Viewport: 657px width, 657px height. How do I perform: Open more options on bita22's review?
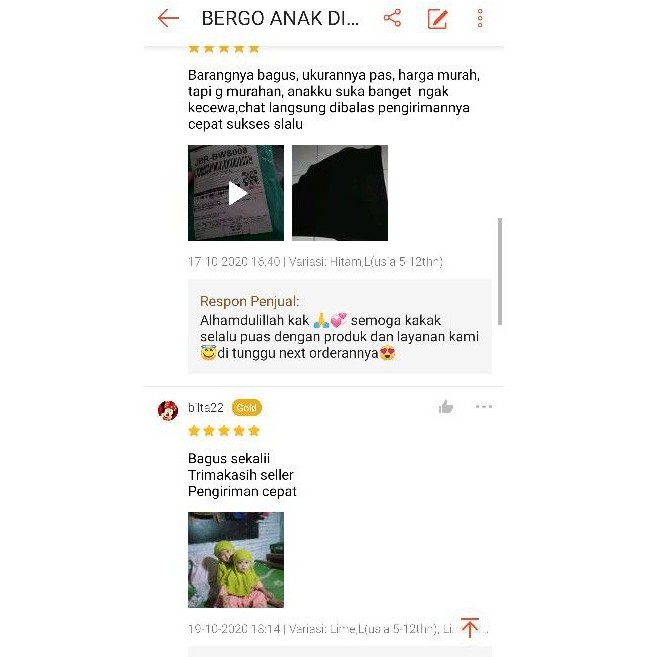(484, 407)
